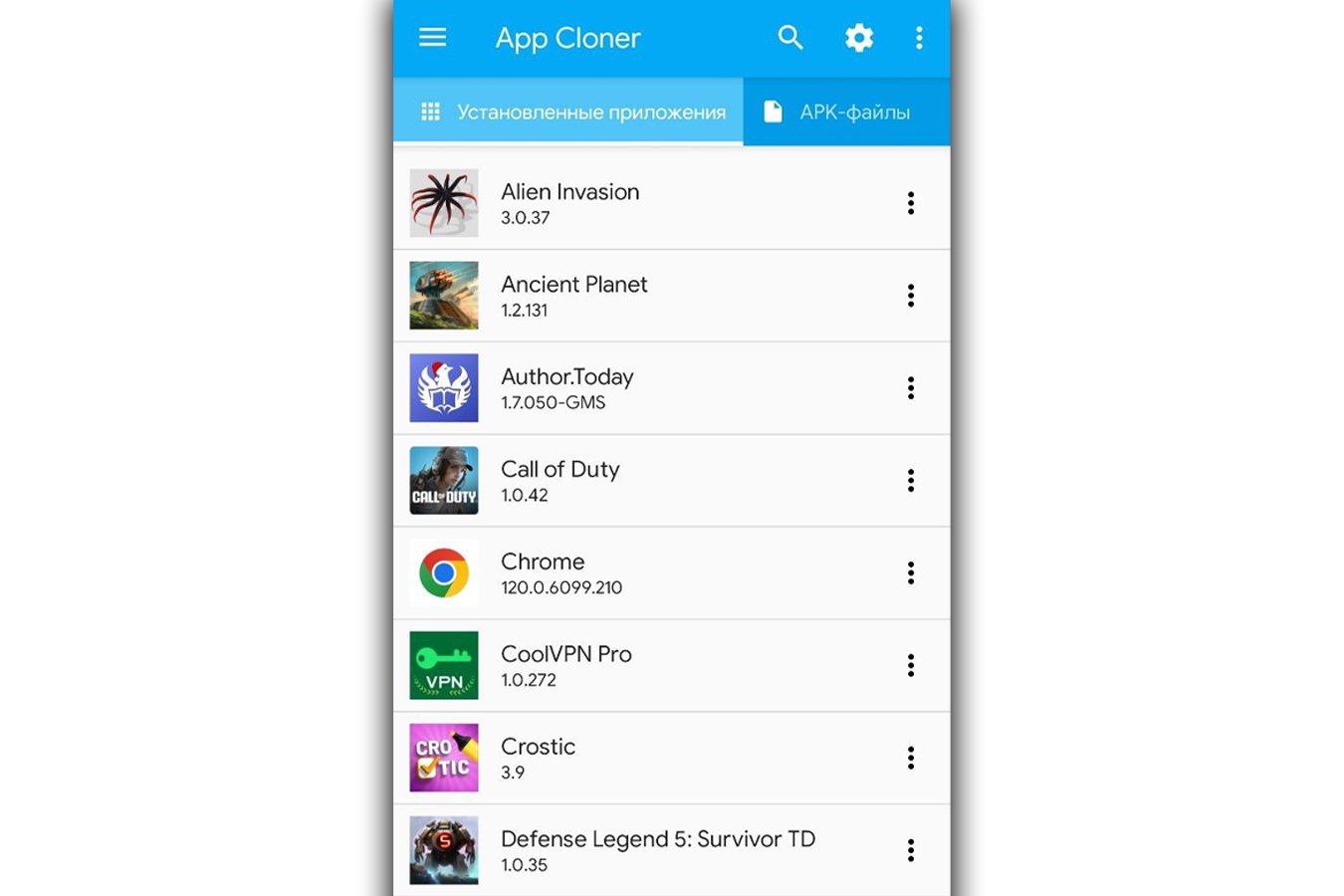Open Defense Legend 5: Survivor TD
This screenshot has width=1344, height=896.
(x=657, y=850)
